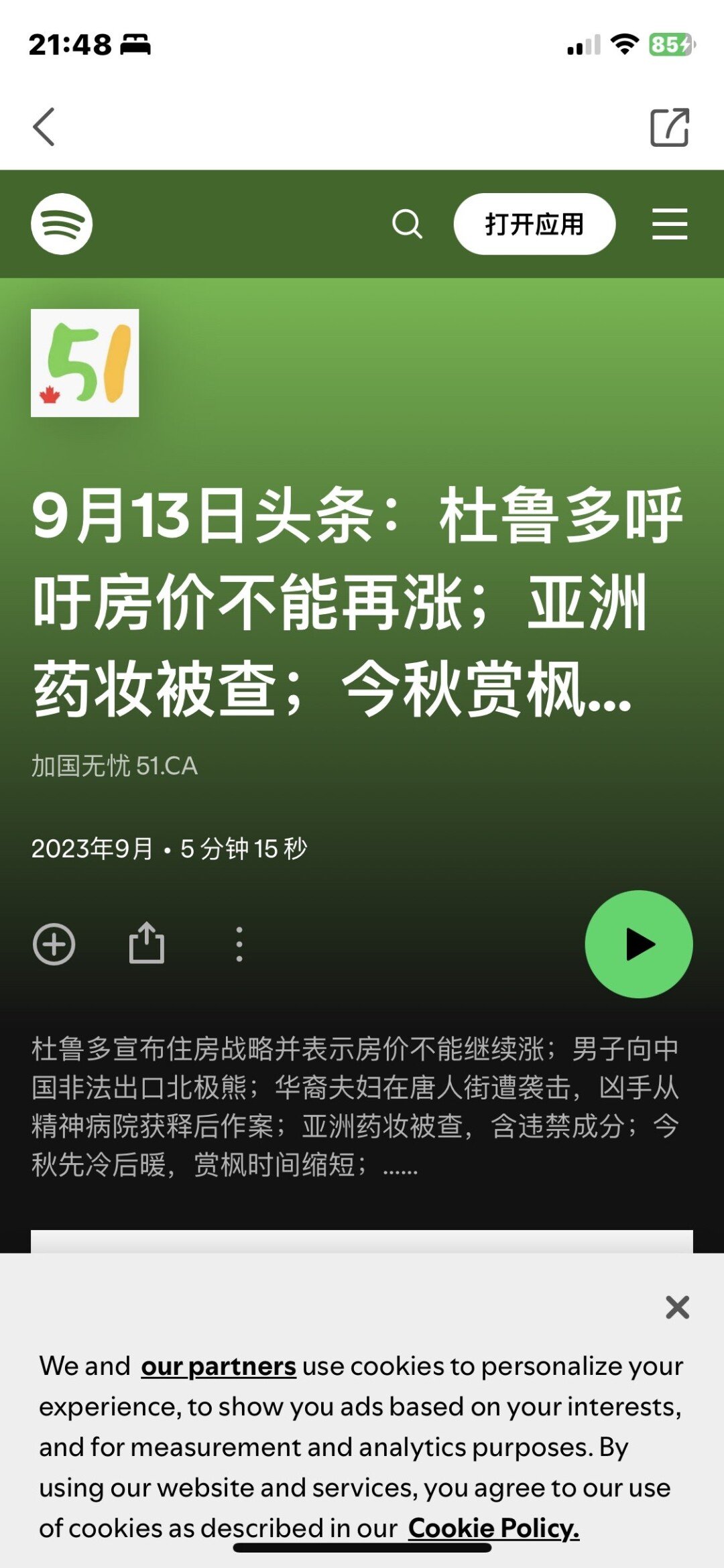This screenshot has width=724, height=1568.
Task: Share this podcast episode
Action: point(147,944)
